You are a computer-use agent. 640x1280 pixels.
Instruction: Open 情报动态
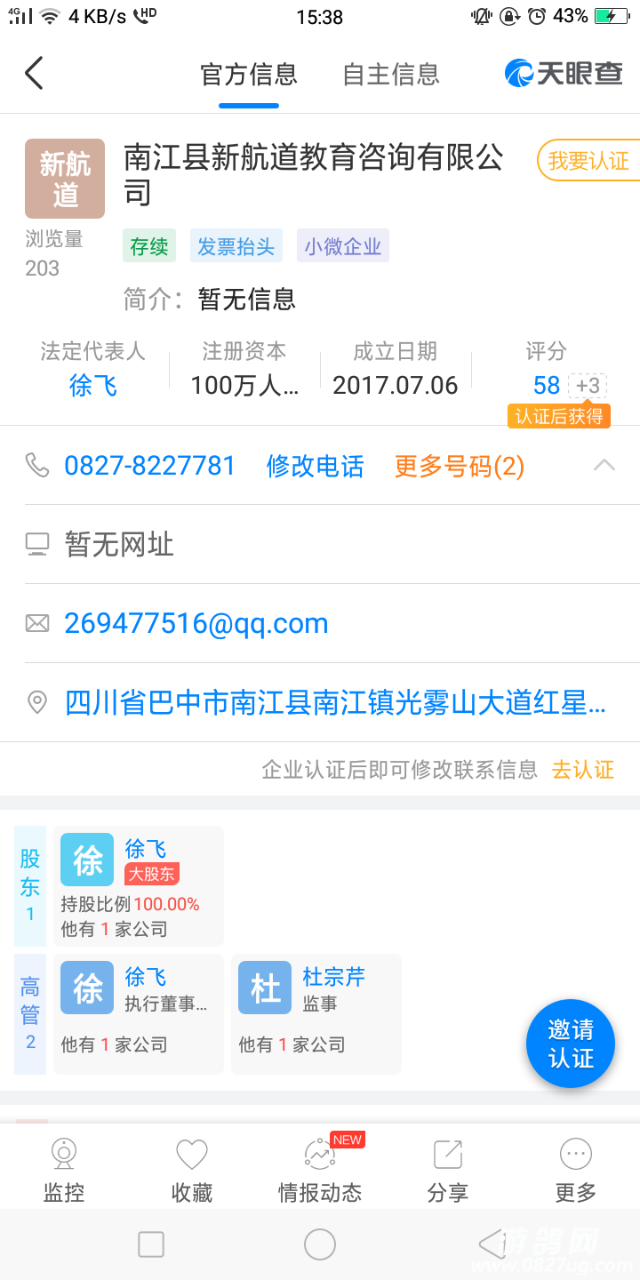pos(320,1170)
